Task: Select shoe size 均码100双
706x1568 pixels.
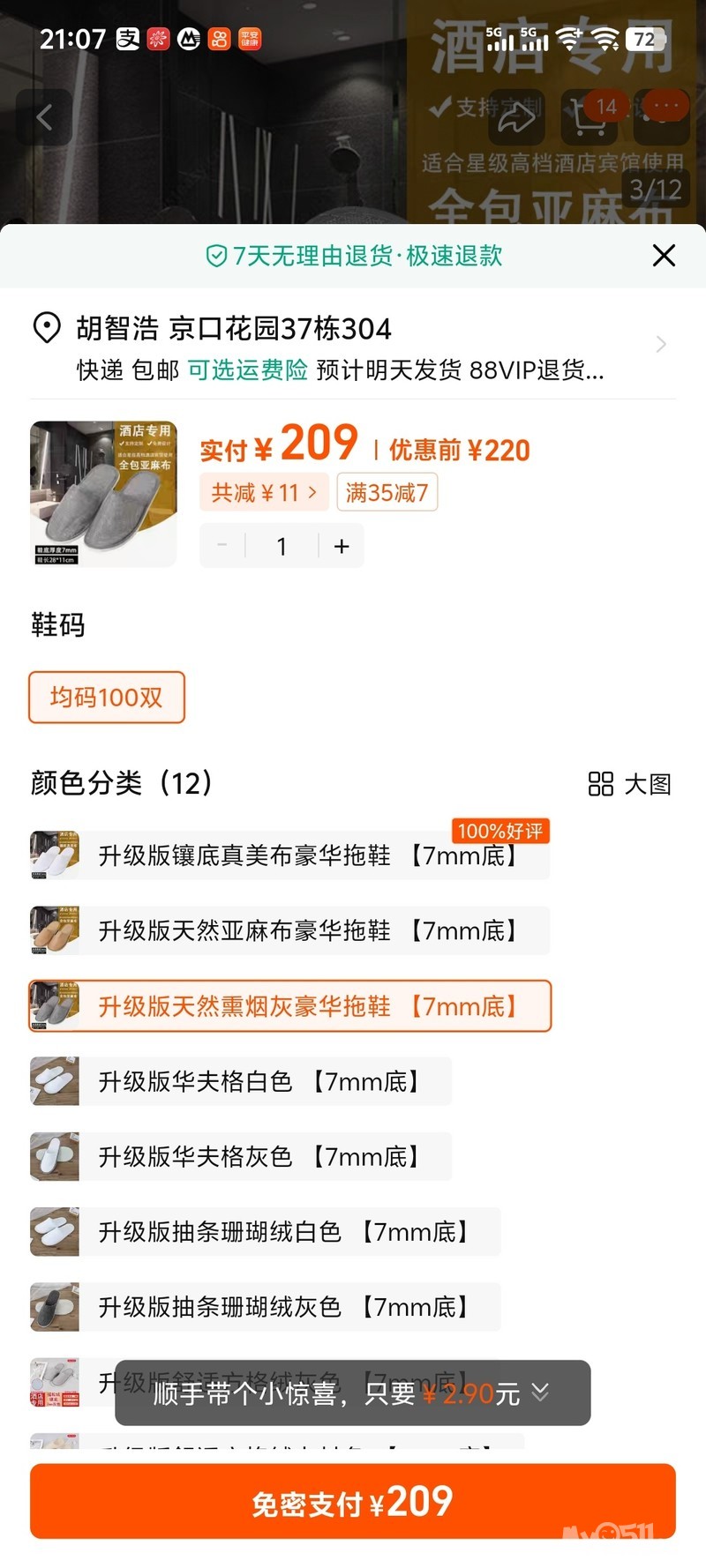Action: (107, 698)
